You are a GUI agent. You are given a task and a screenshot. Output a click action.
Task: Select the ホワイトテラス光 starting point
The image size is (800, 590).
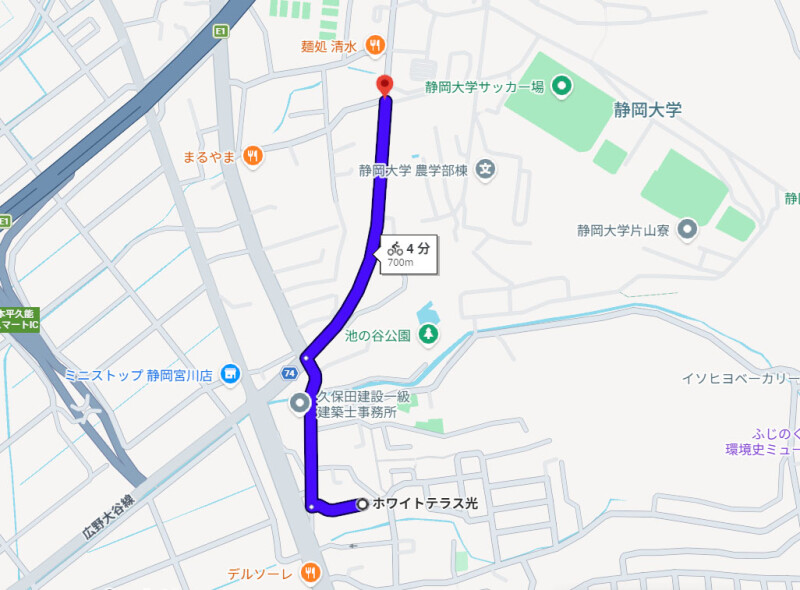pos(362,505)
